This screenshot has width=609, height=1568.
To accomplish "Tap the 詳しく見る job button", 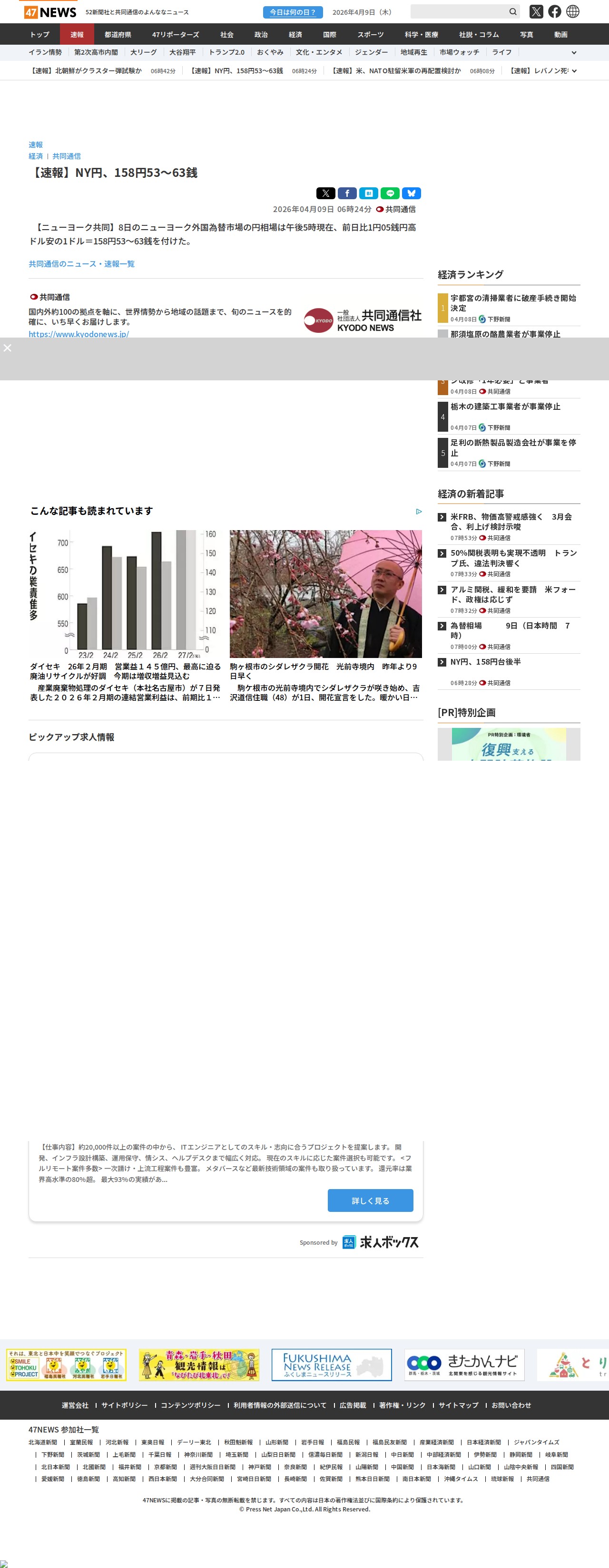I will [x=370, y=1200].
